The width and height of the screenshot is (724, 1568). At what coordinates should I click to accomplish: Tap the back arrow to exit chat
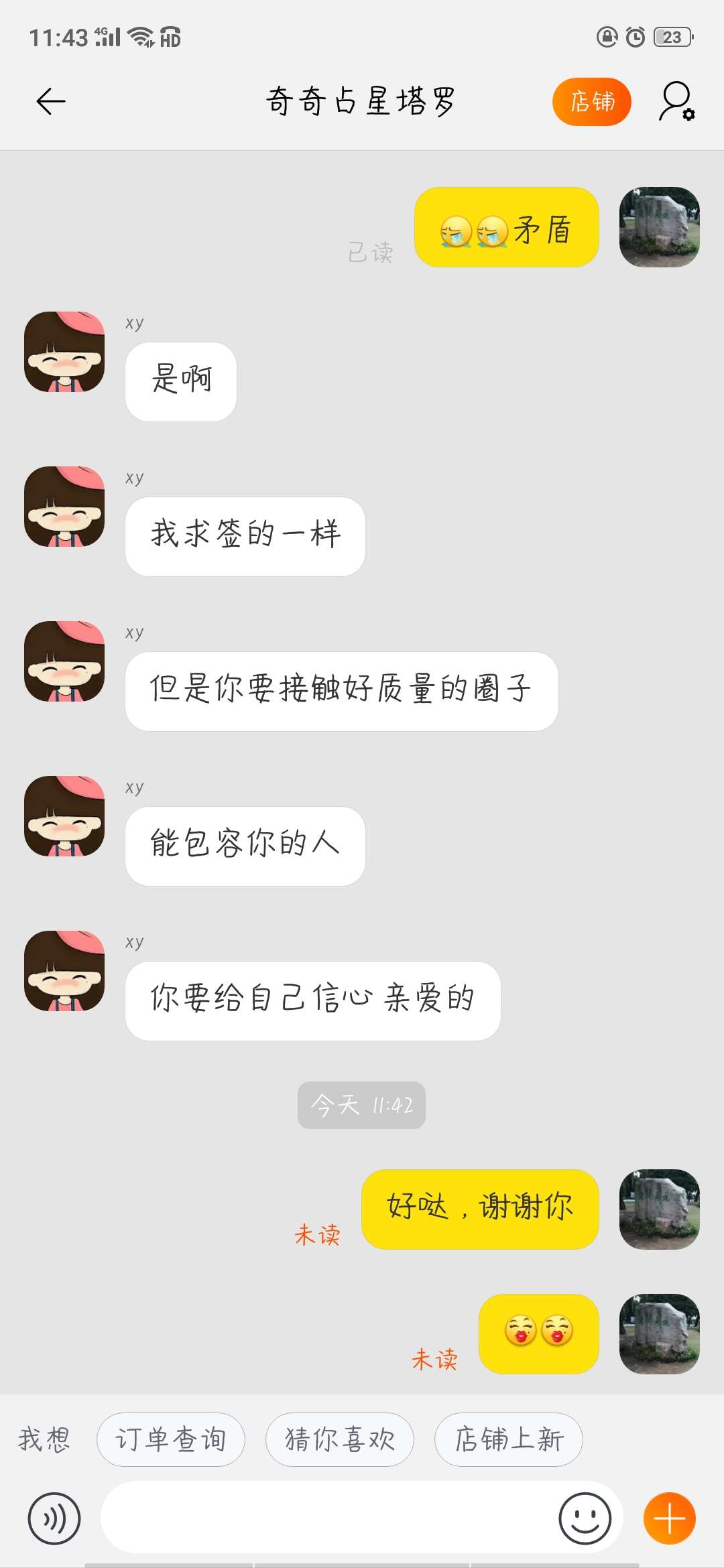[49, 101]
